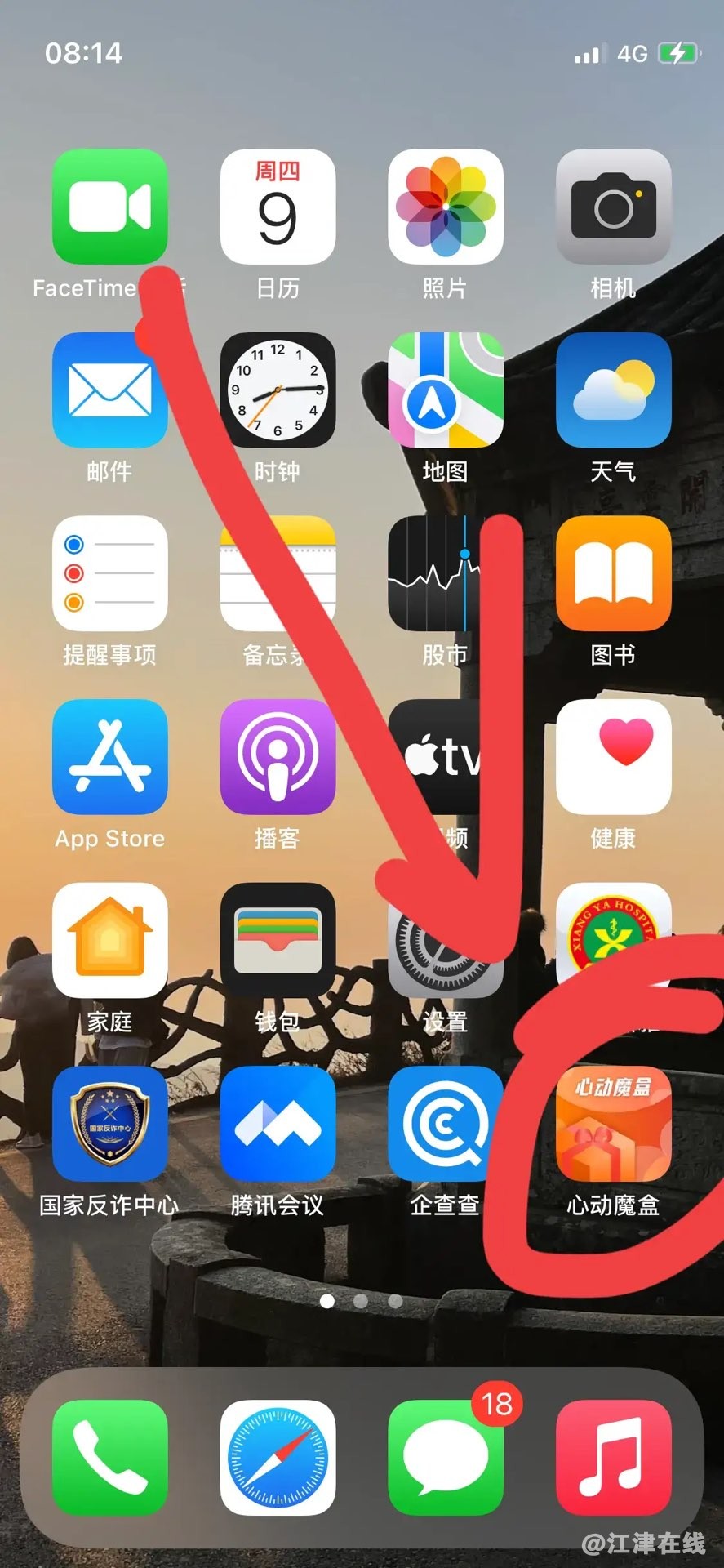This screenshot has height=1568, width=724.
Task: Open Reminders 提醒事项
Action: point(109,573)
